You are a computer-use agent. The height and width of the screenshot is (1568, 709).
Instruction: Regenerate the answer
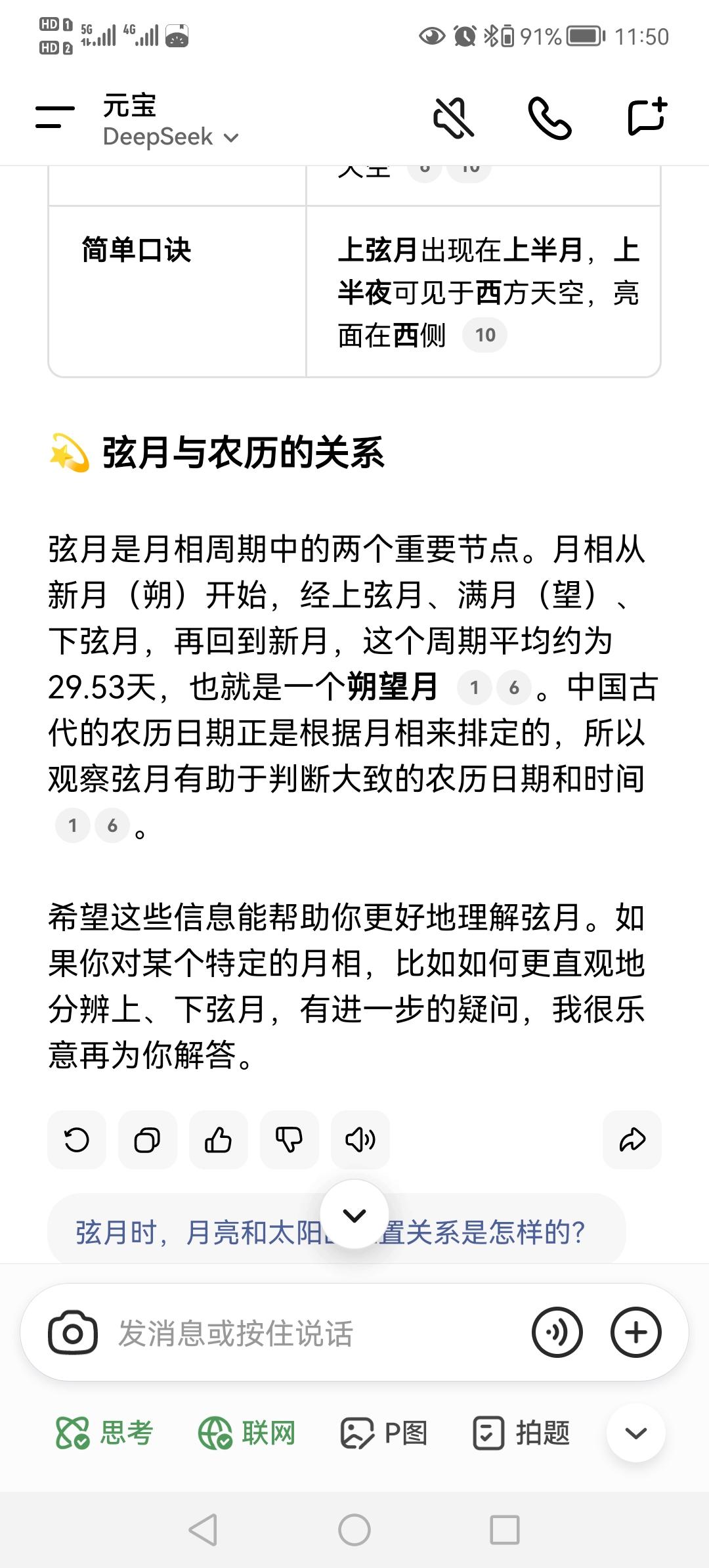coord(77,1140)
